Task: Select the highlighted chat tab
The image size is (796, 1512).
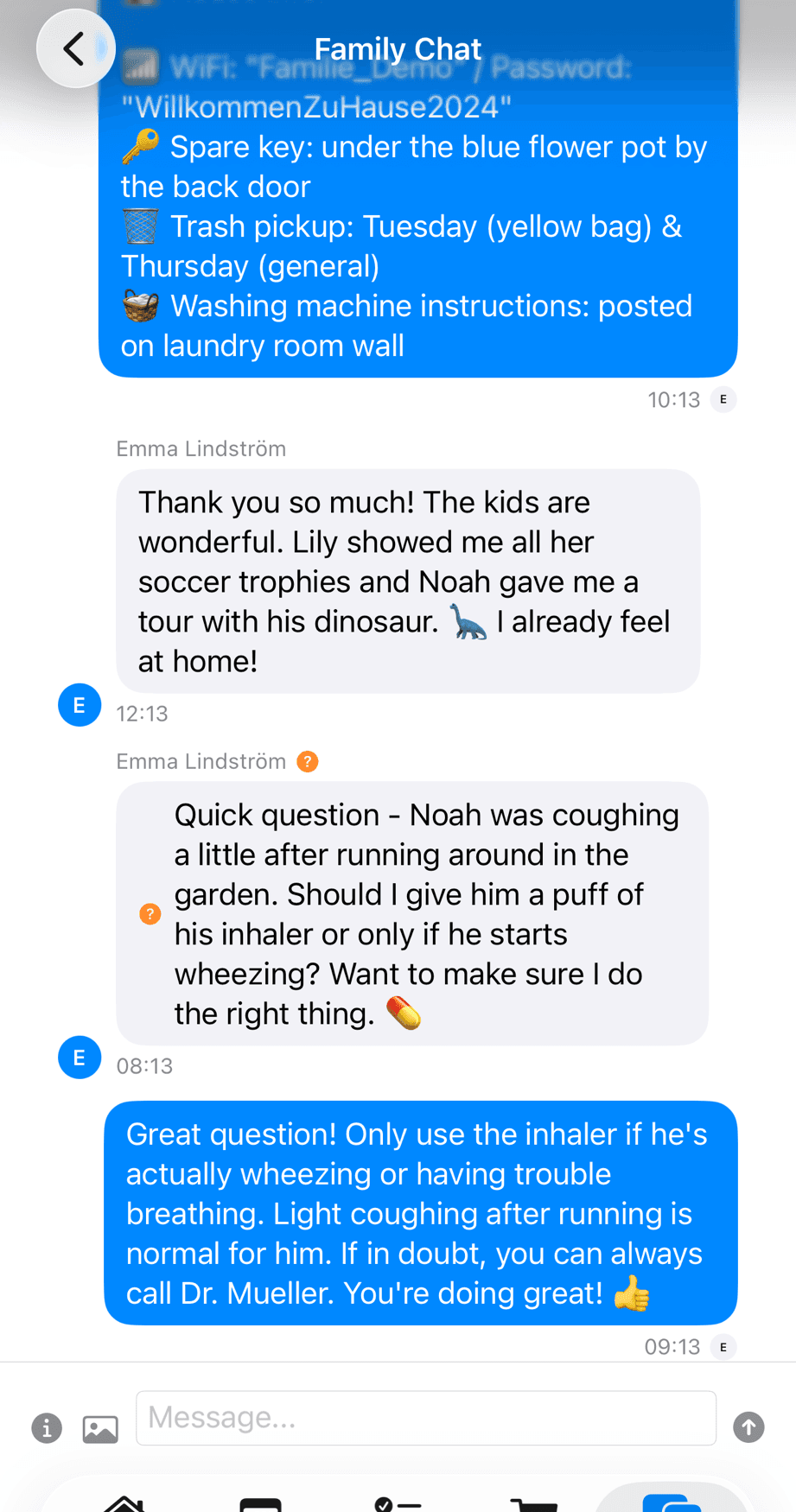Action: click(x=673, y=1505)
